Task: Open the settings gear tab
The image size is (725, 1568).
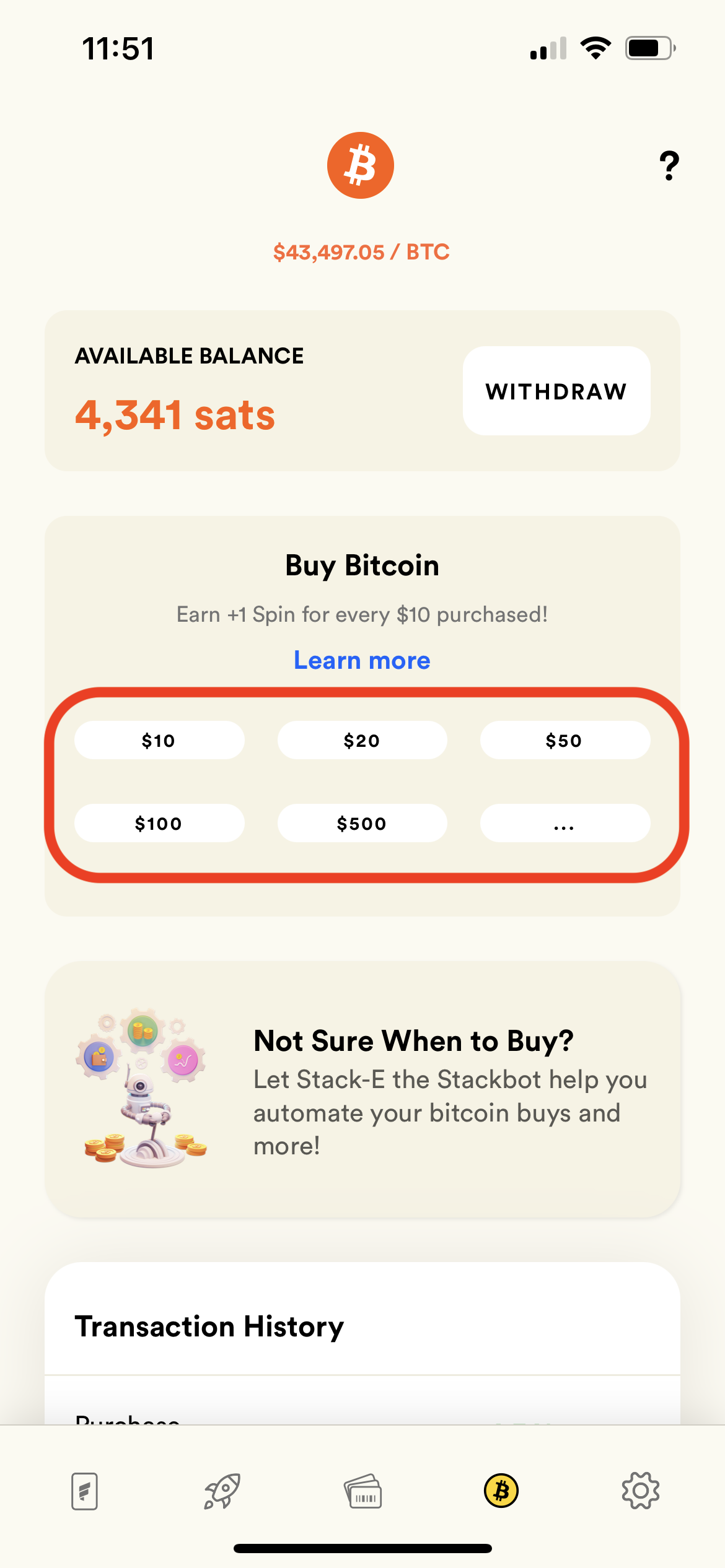Action: click(x=640, y=1491)
